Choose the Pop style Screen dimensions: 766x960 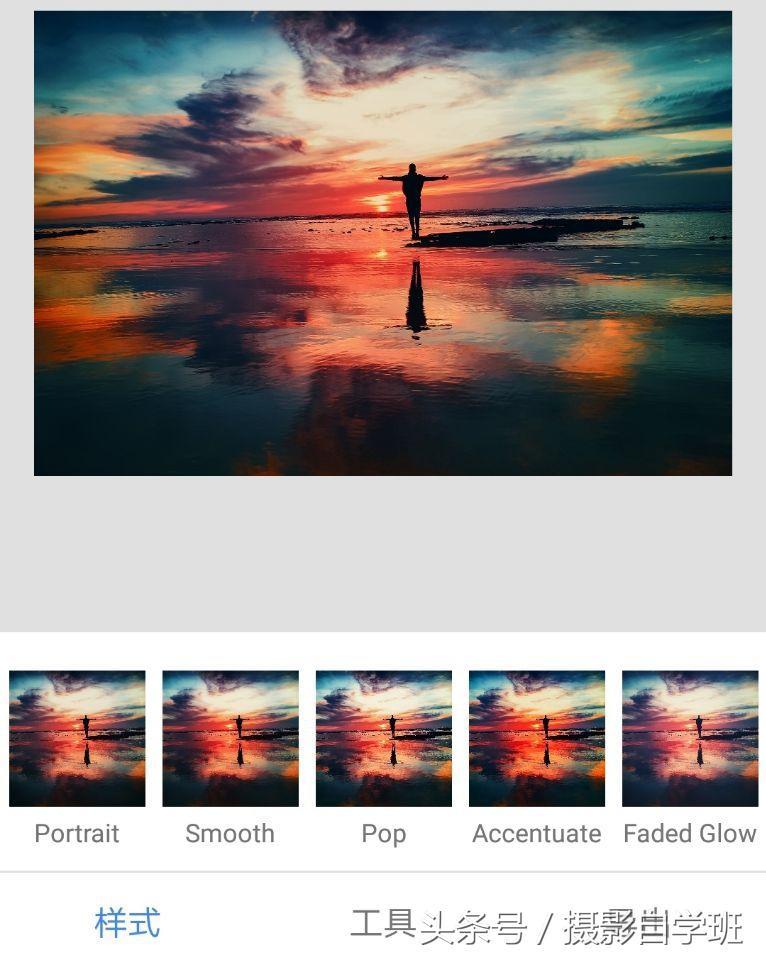pyautogui.click(x=383, y=738)
